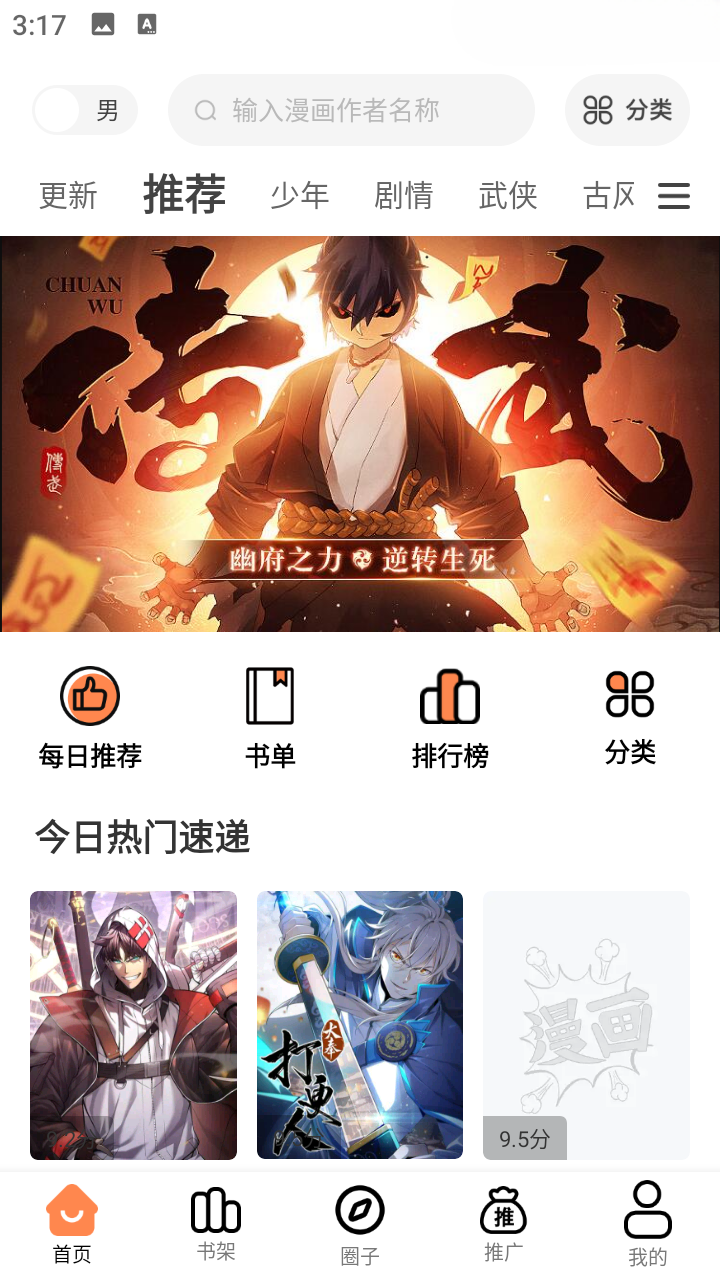Open the comic rated 9.5分
This screenshot has height=1280, width=720.
586,1025
